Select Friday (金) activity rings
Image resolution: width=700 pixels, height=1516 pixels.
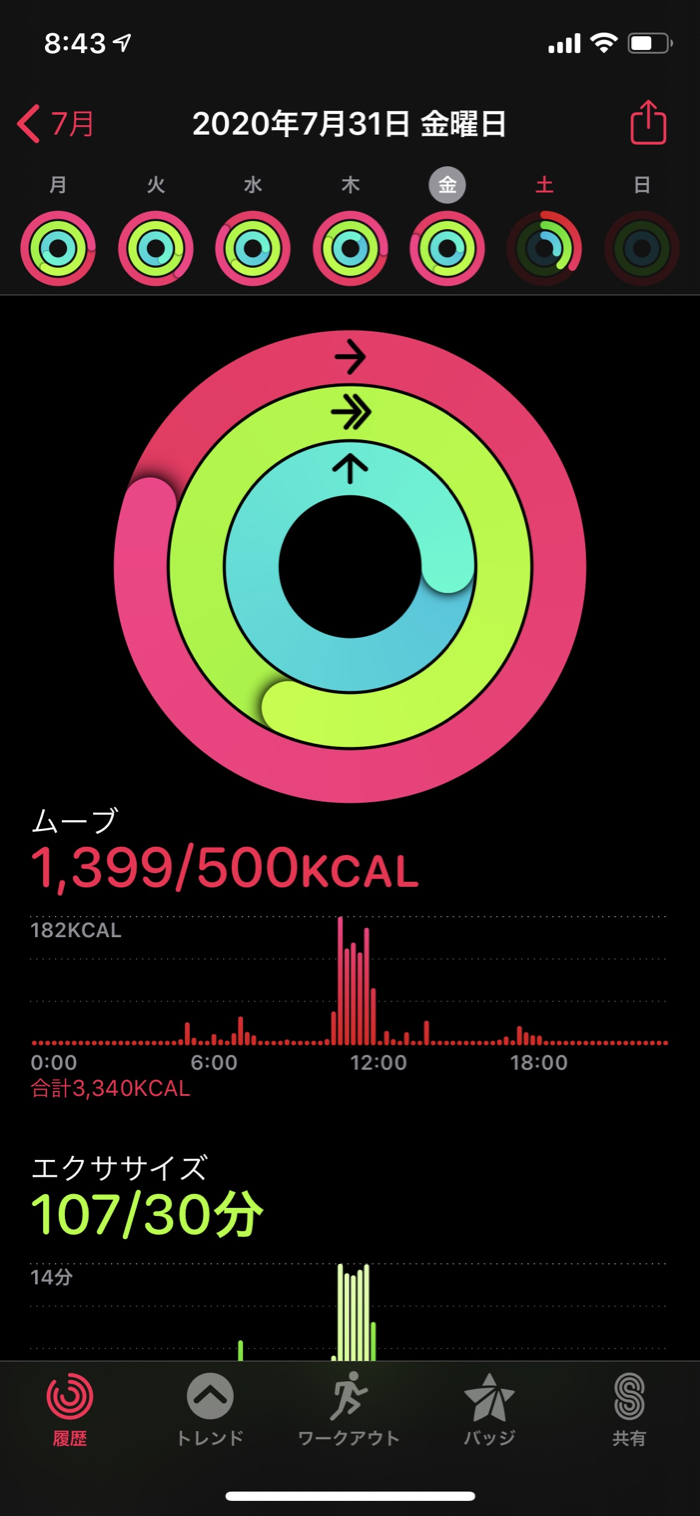tap(447, 249)
